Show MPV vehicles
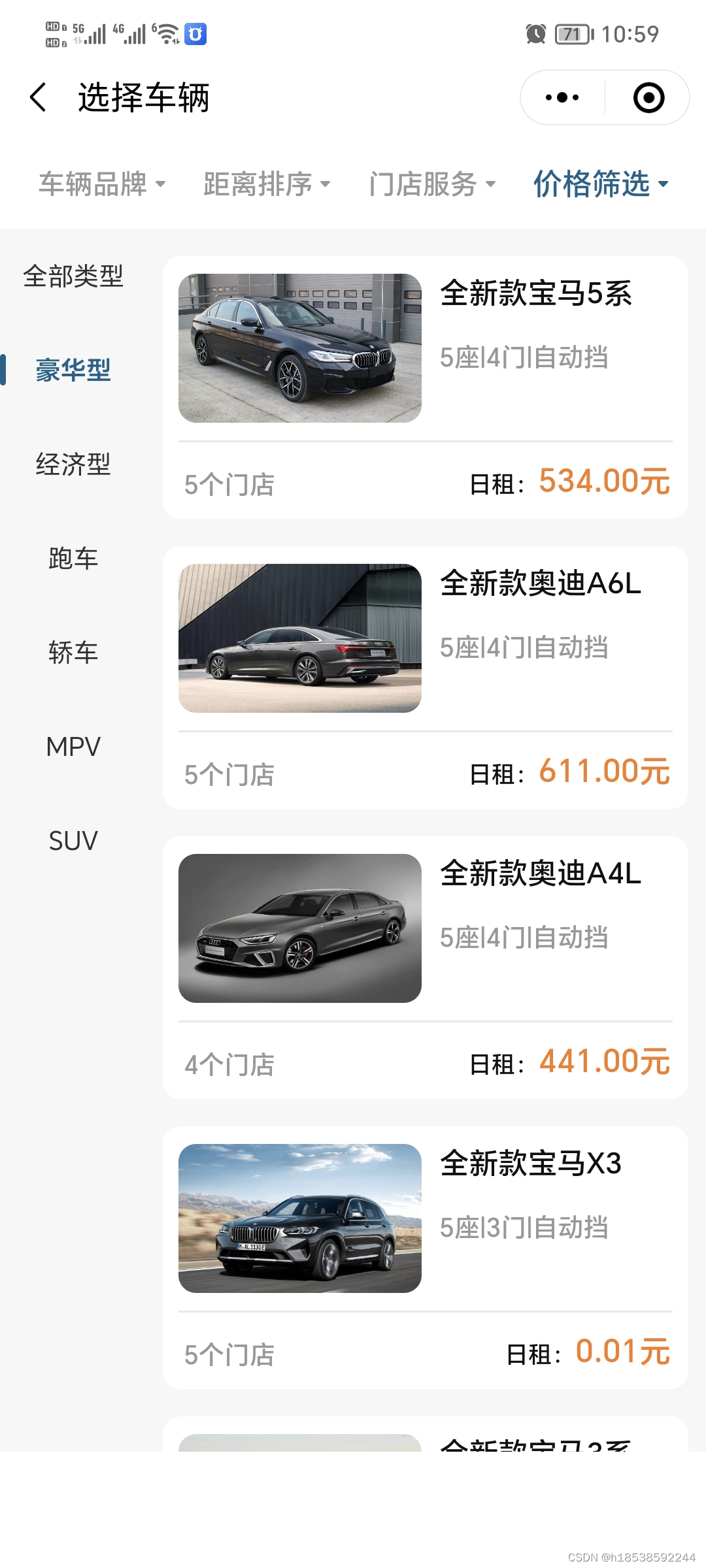Viewport: 706px width, 1568px height. [73, 747]
